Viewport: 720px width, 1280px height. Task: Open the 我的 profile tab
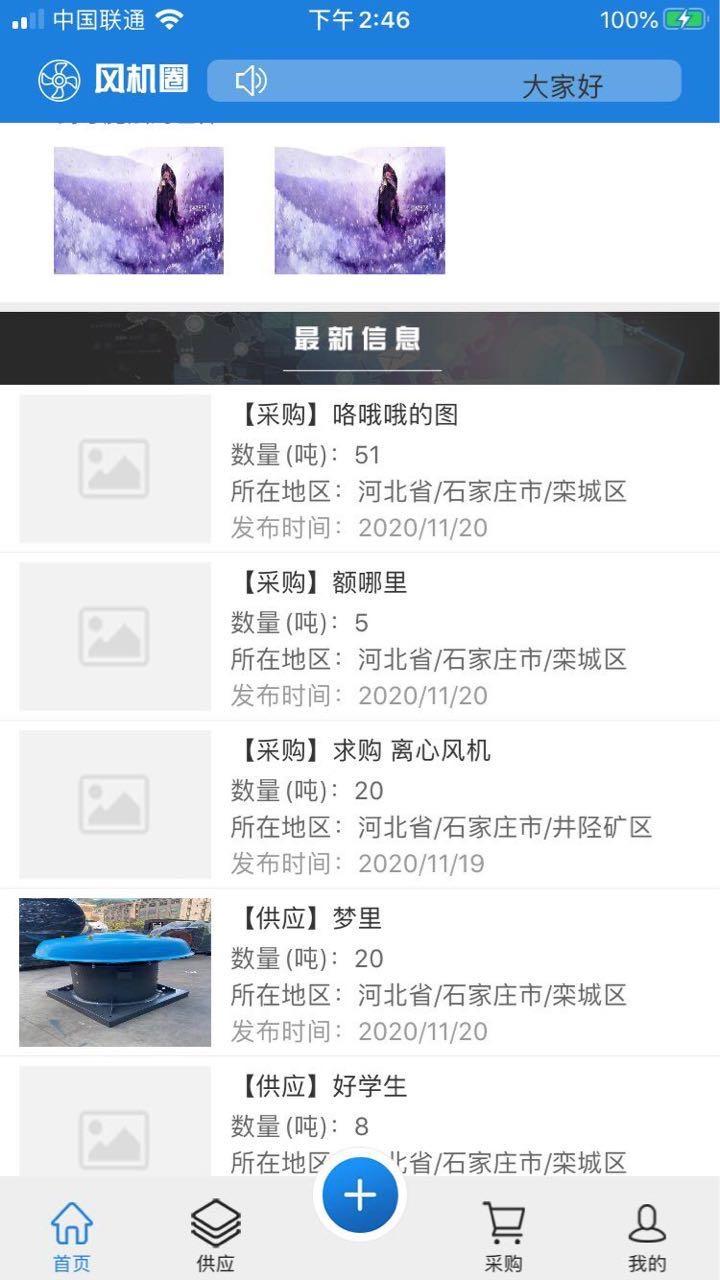(647, 1236)
